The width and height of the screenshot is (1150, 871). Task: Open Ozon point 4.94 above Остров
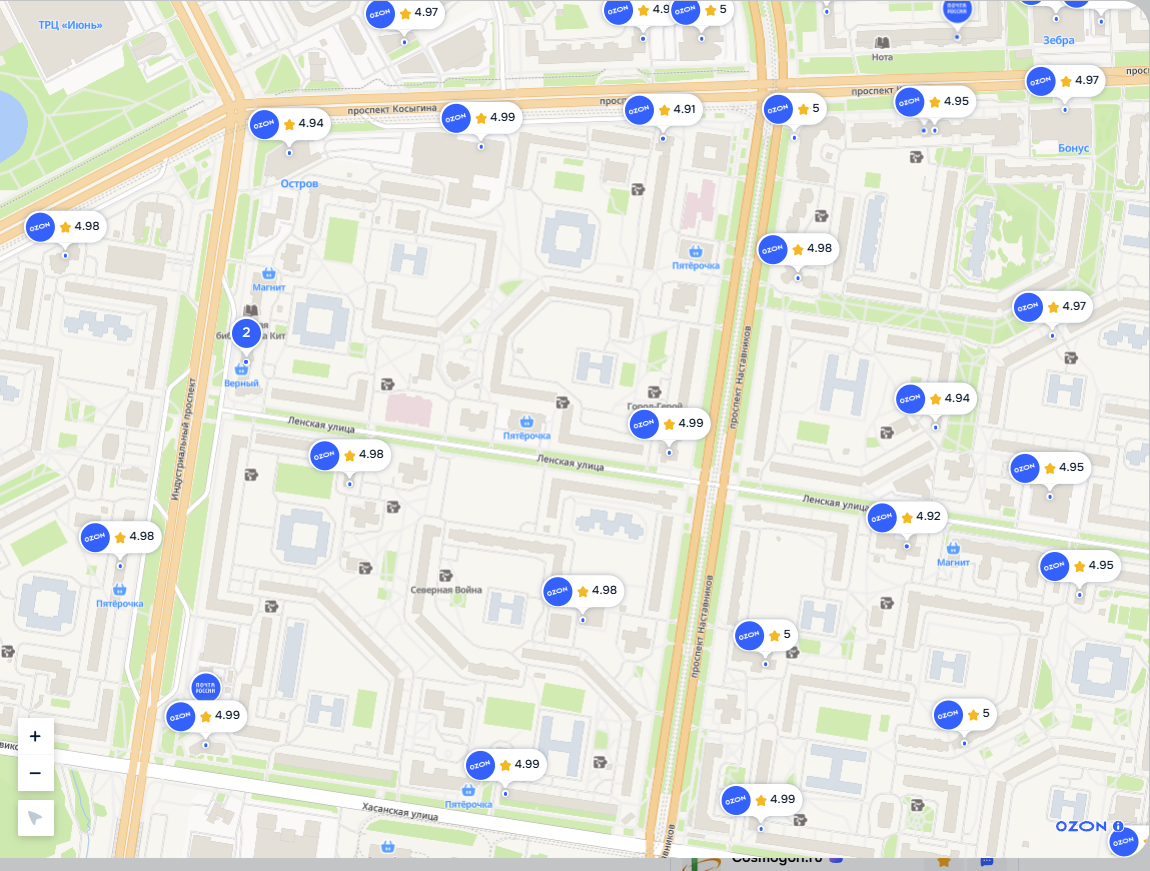tap(288, 124)
